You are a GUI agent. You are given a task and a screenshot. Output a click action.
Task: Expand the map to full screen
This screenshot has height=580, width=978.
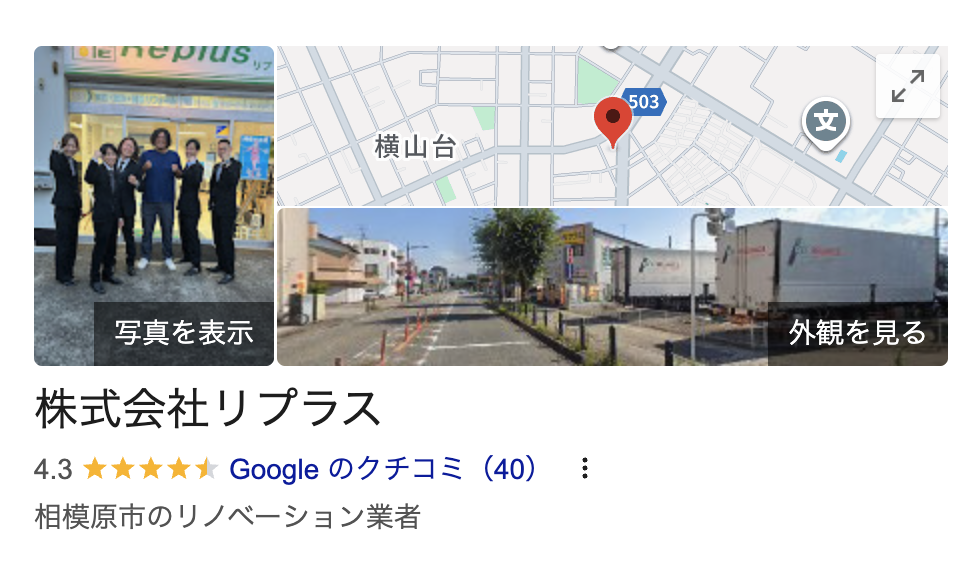tap(907, 87)
